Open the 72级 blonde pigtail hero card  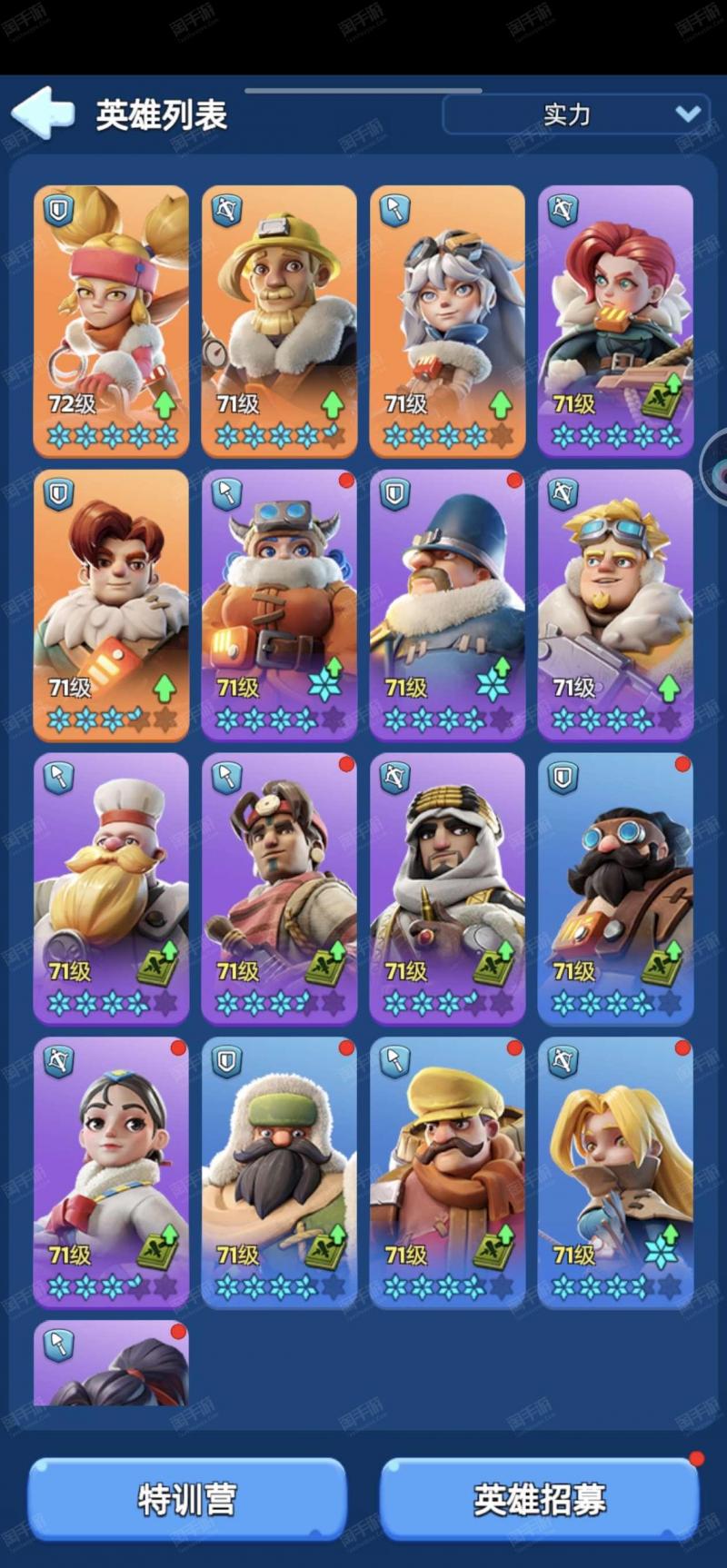(x=111, y=321)
